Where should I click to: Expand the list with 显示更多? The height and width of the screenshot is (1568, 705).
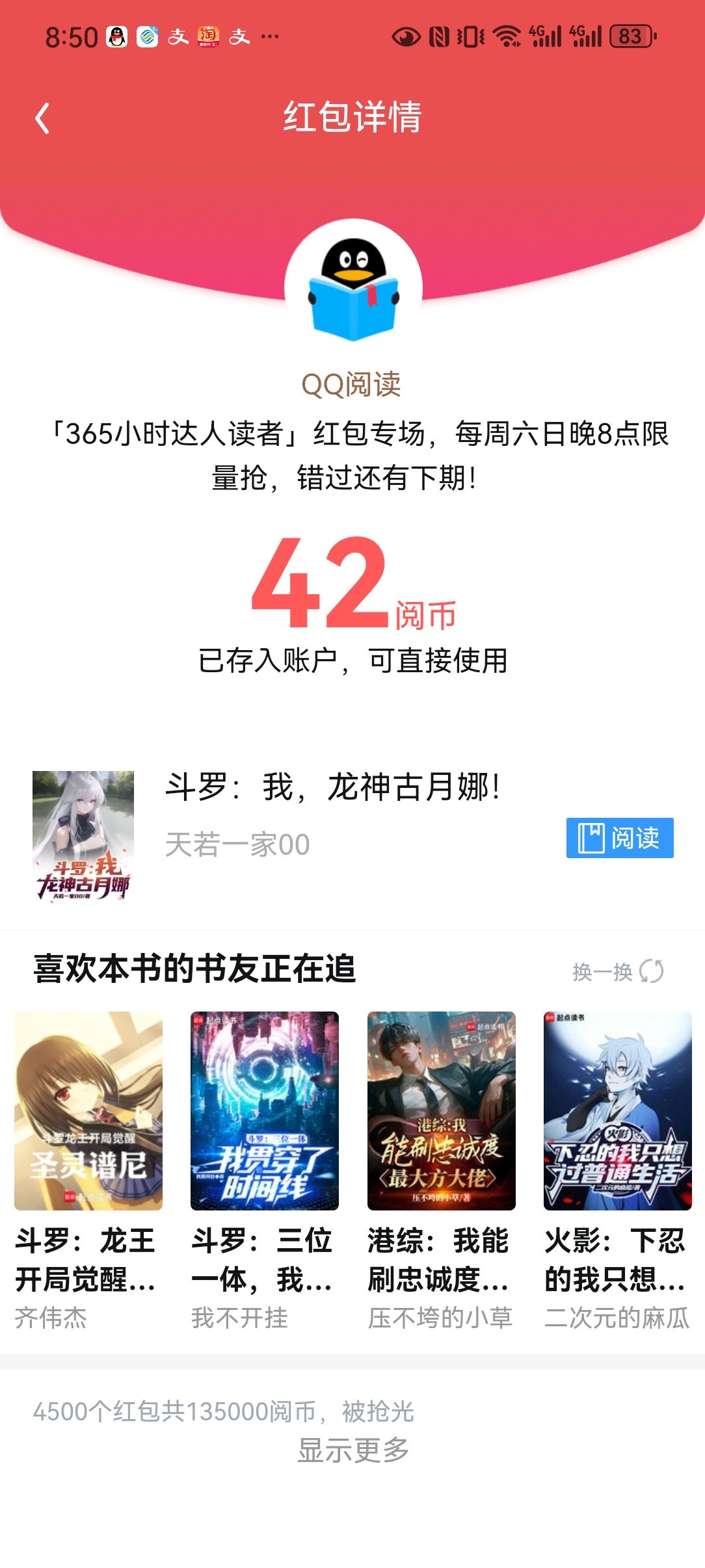coord(352,1450)
